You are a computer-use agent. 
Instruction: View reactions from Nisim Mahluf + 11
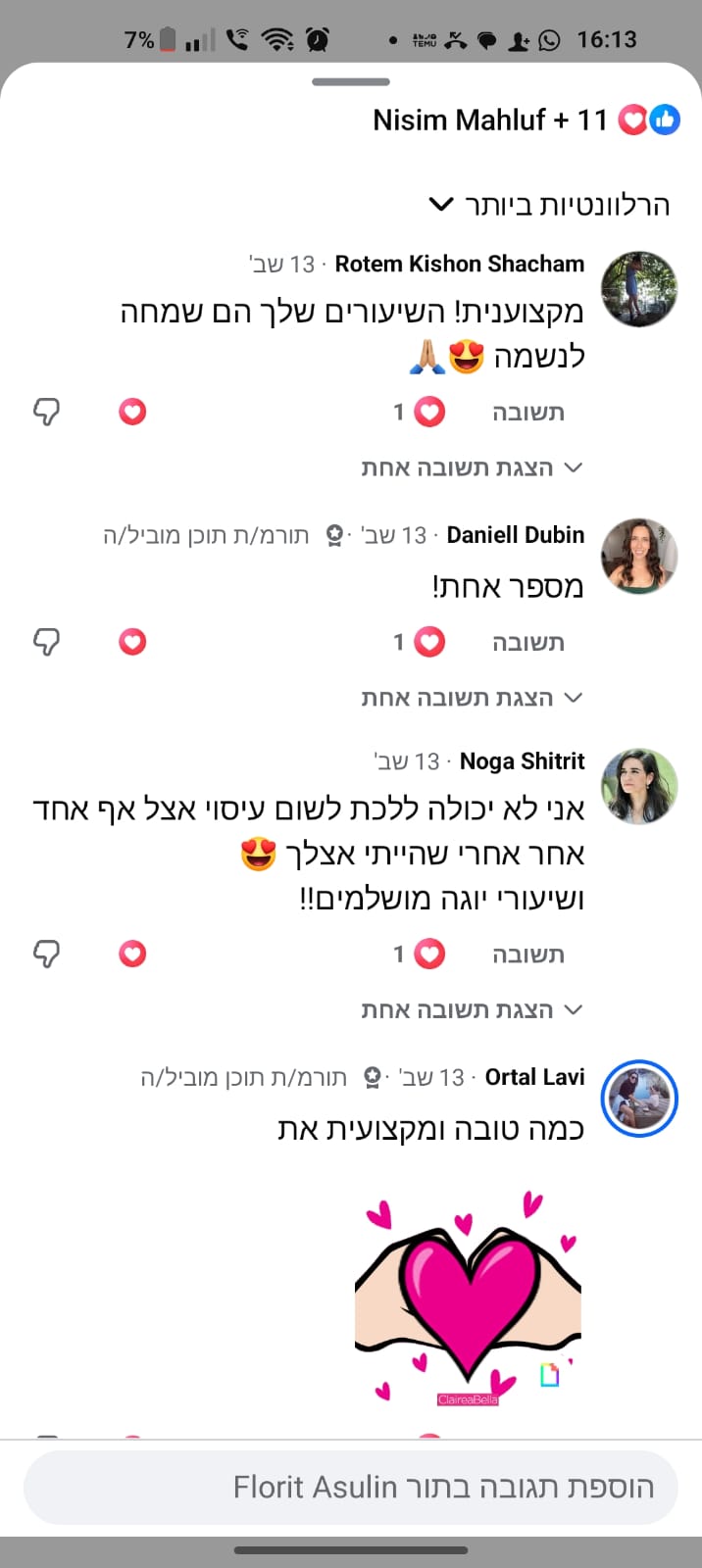pyautogui.click(x=526, y=121)
